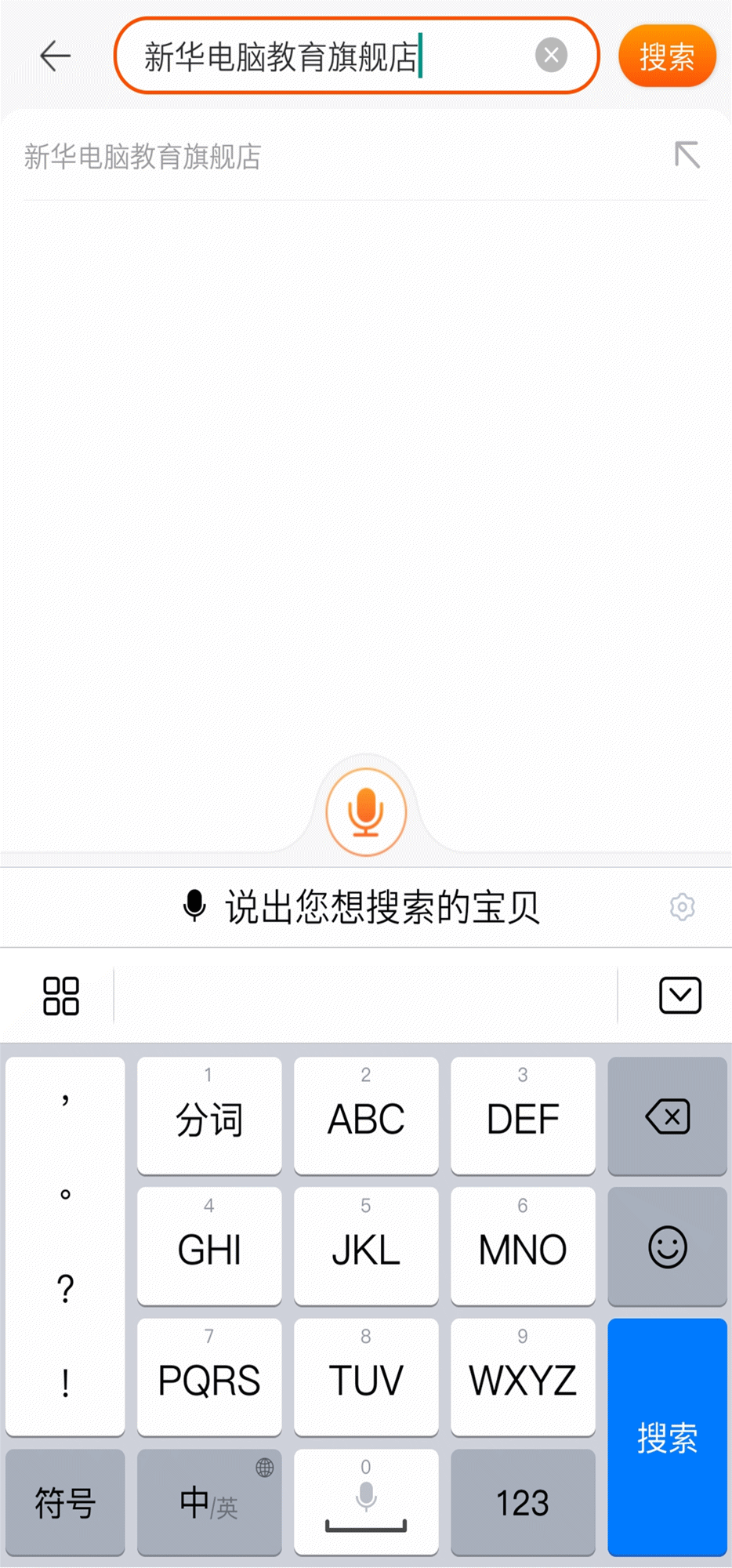The image size is (732, 1568).
Task: Tap the orange 搜索 button
Action: (667, 56)
